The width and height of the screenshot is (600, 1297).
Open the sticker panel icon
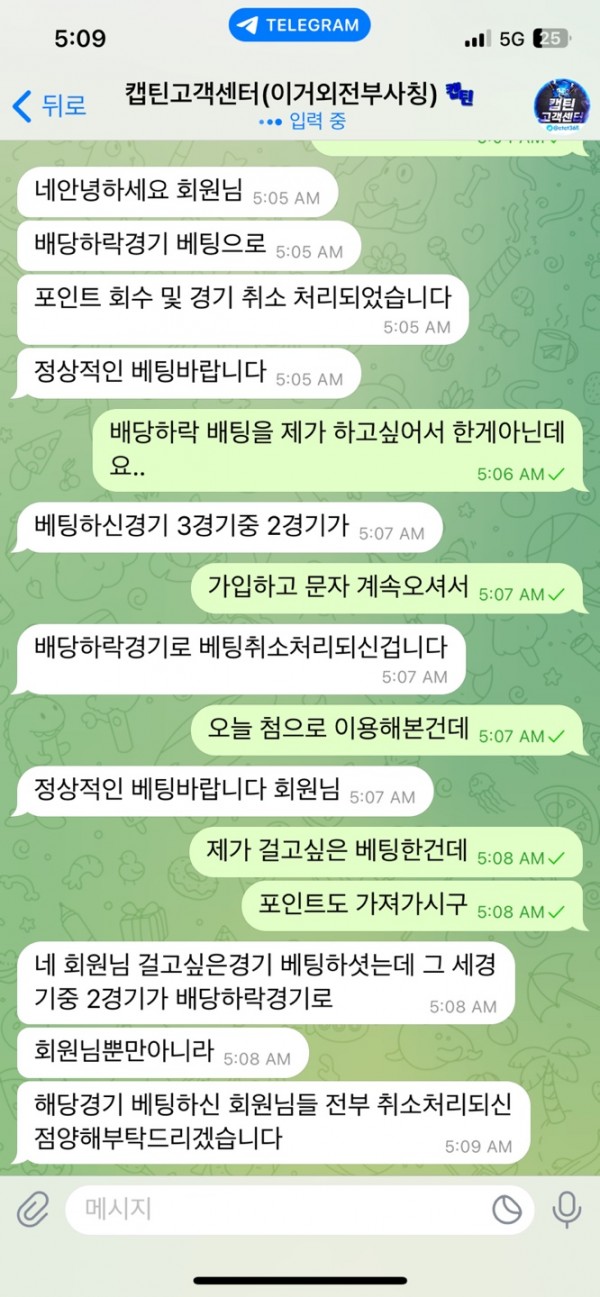coord(507,1210)
